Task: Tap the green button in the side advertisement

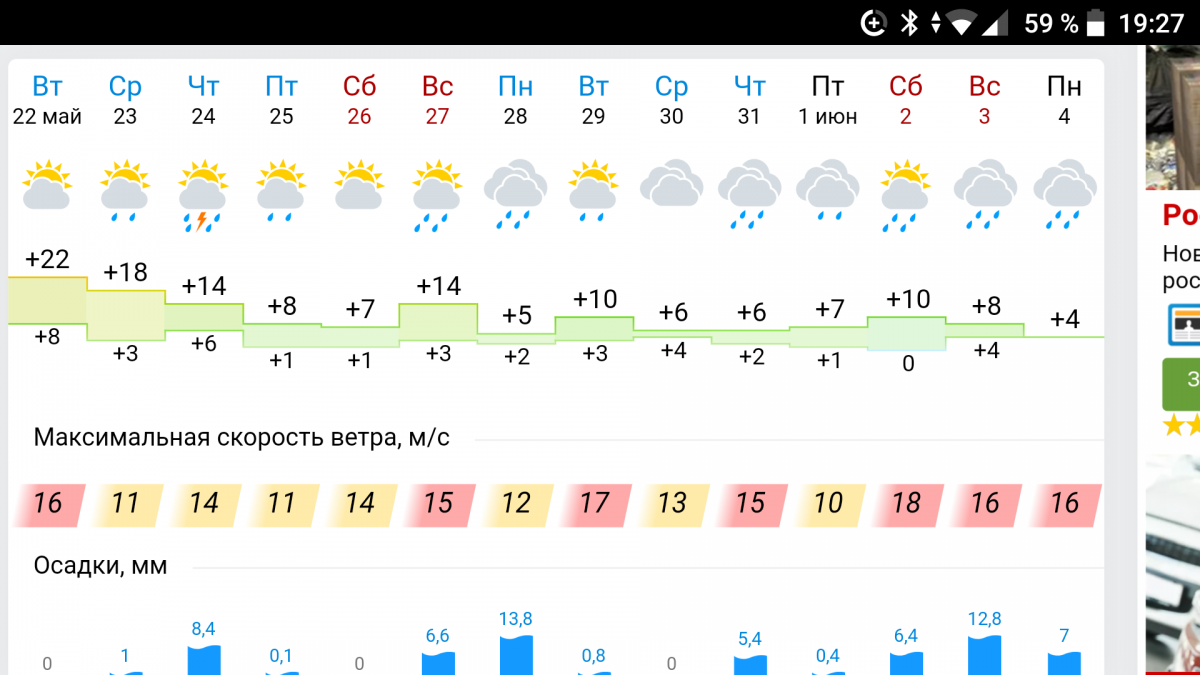Action: pyautogui.click(x=1183, y=383)
